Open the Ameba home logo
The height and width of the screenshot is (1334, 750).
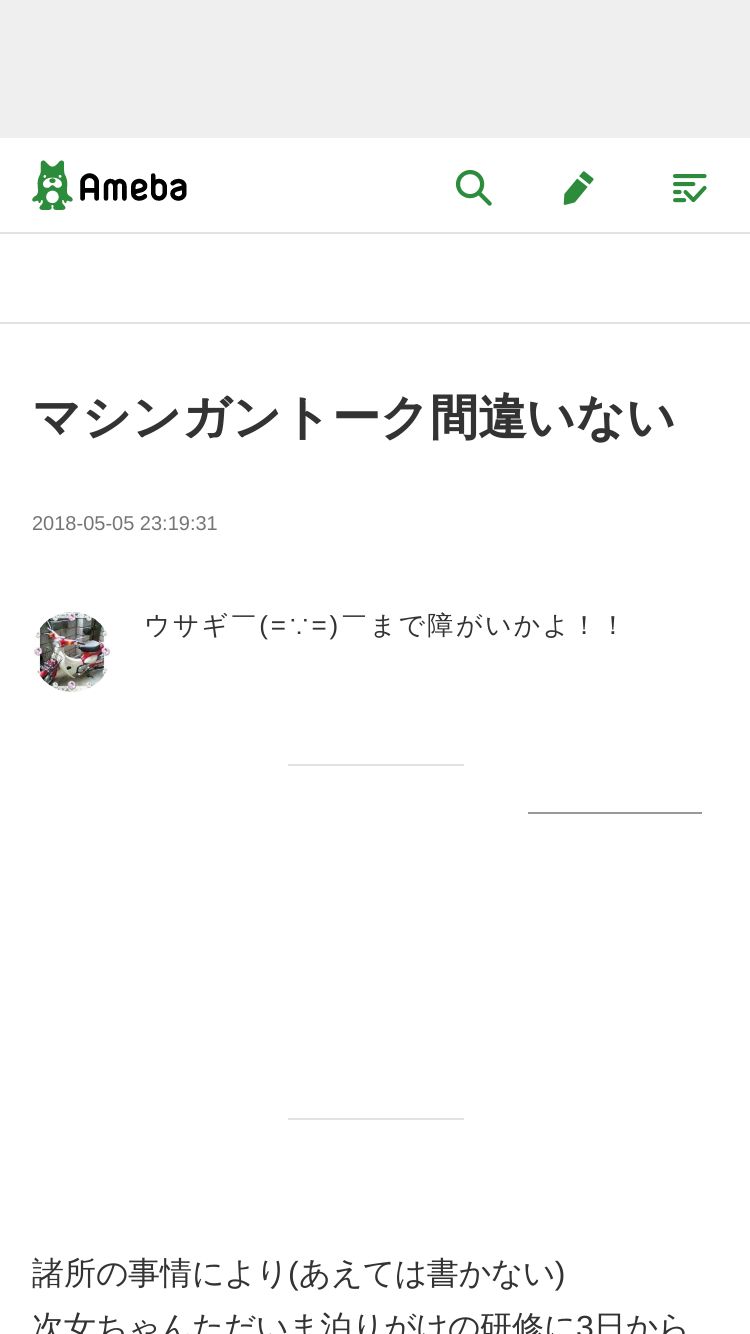pos(110,186)
